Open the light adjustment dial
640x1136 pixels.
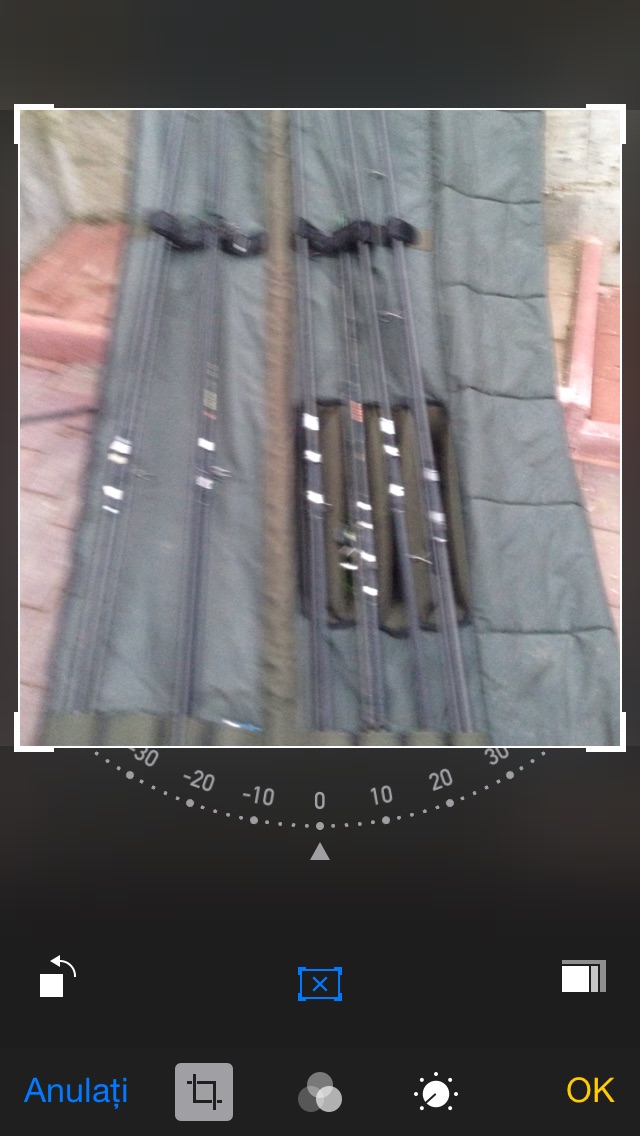(436, 1092)
